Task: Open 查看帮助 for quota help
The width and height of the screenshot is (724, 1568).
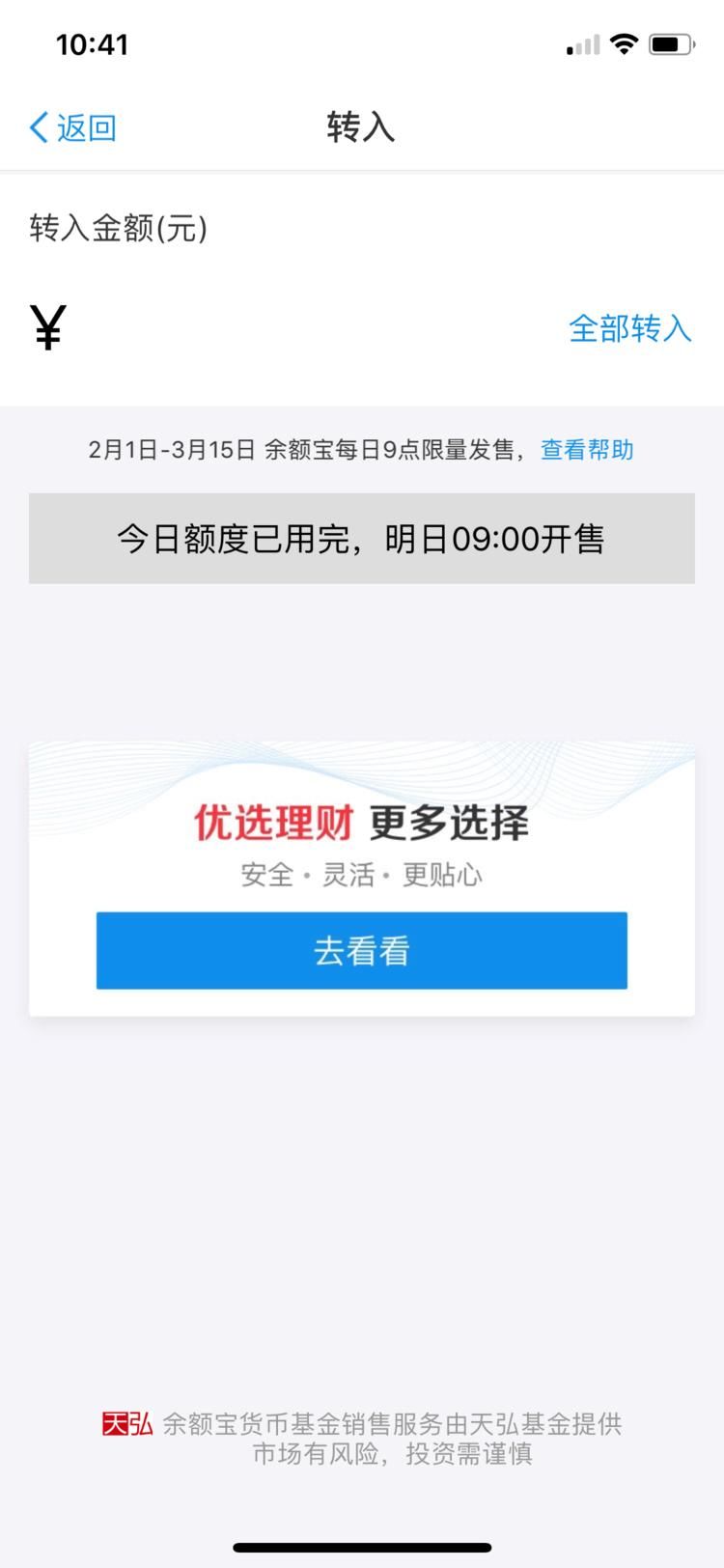Action: click(586, 450)
